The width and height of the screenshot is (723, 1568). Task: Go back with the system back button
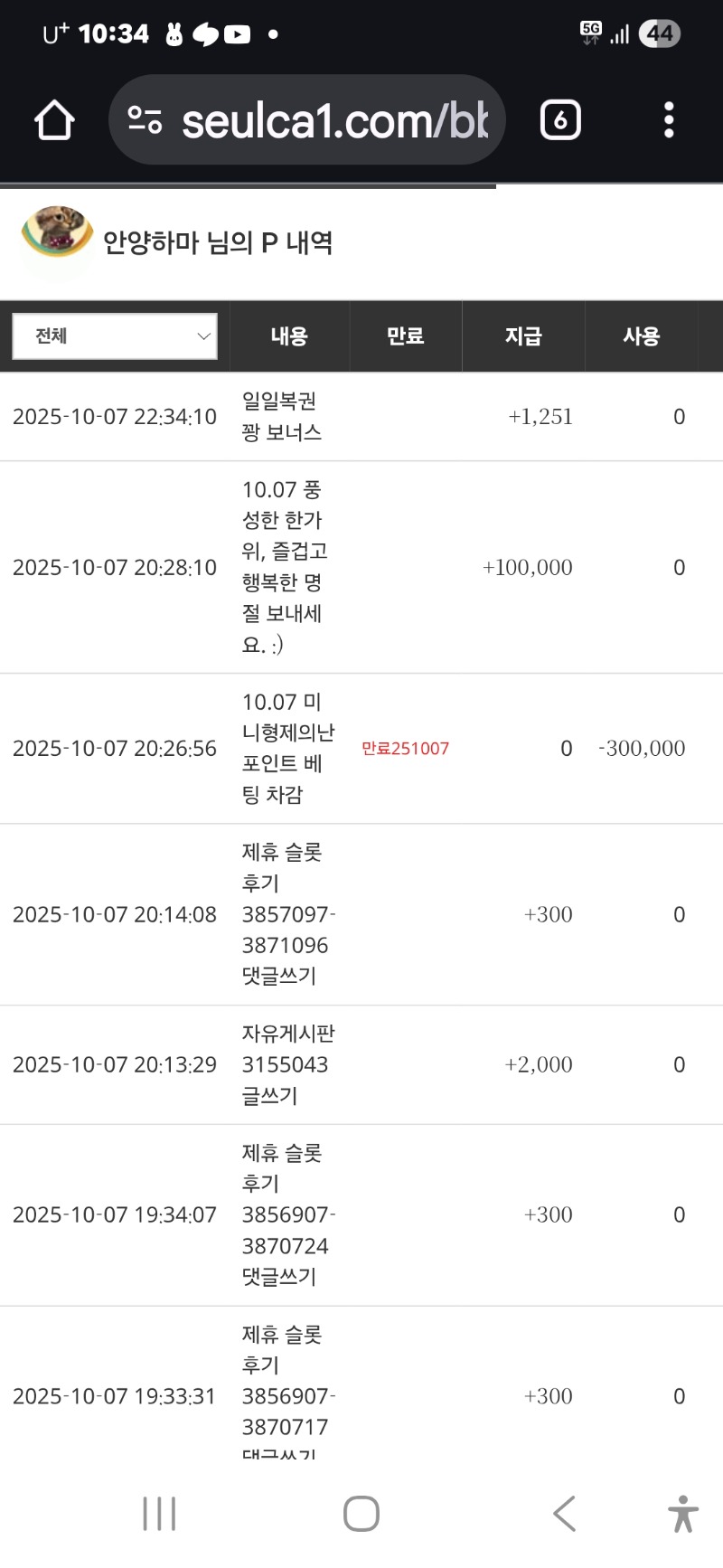pyautogui.click(x=564, y=1513)
